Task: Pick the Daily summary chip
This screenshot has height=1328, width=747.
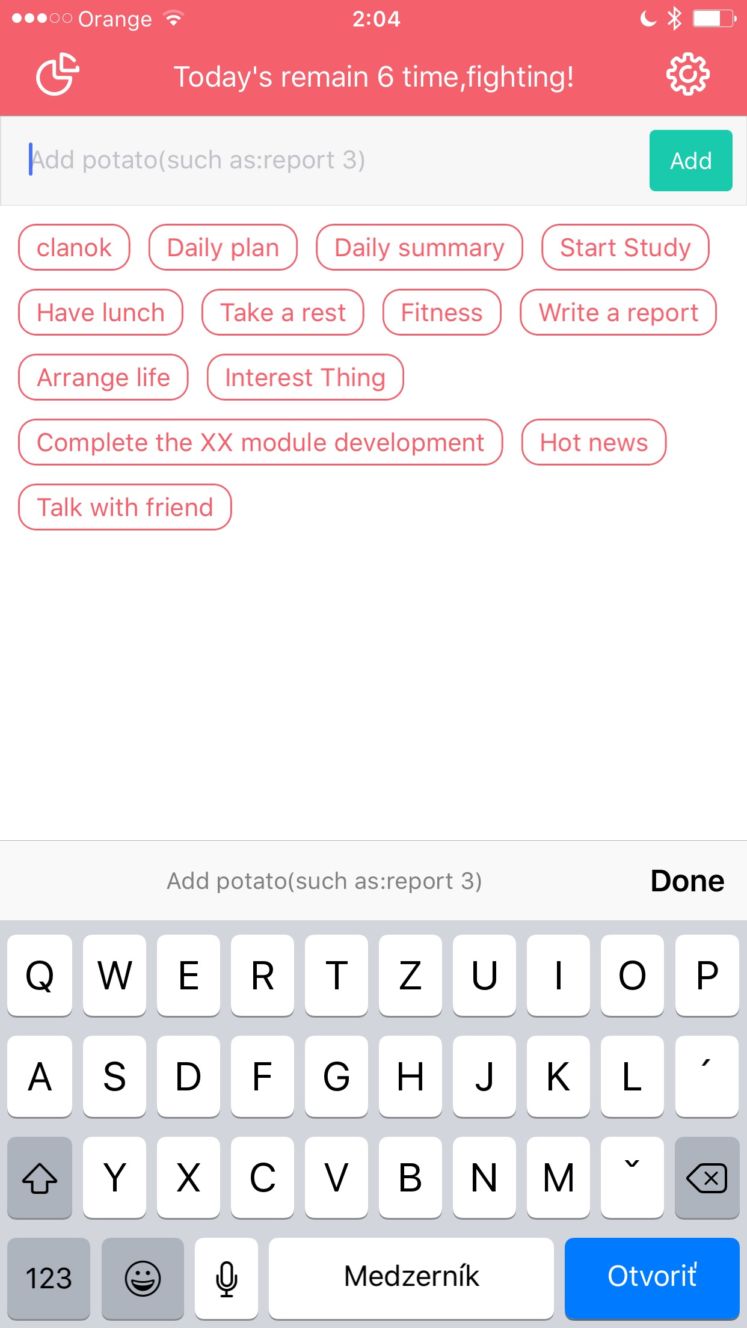Action: (419, 248)
